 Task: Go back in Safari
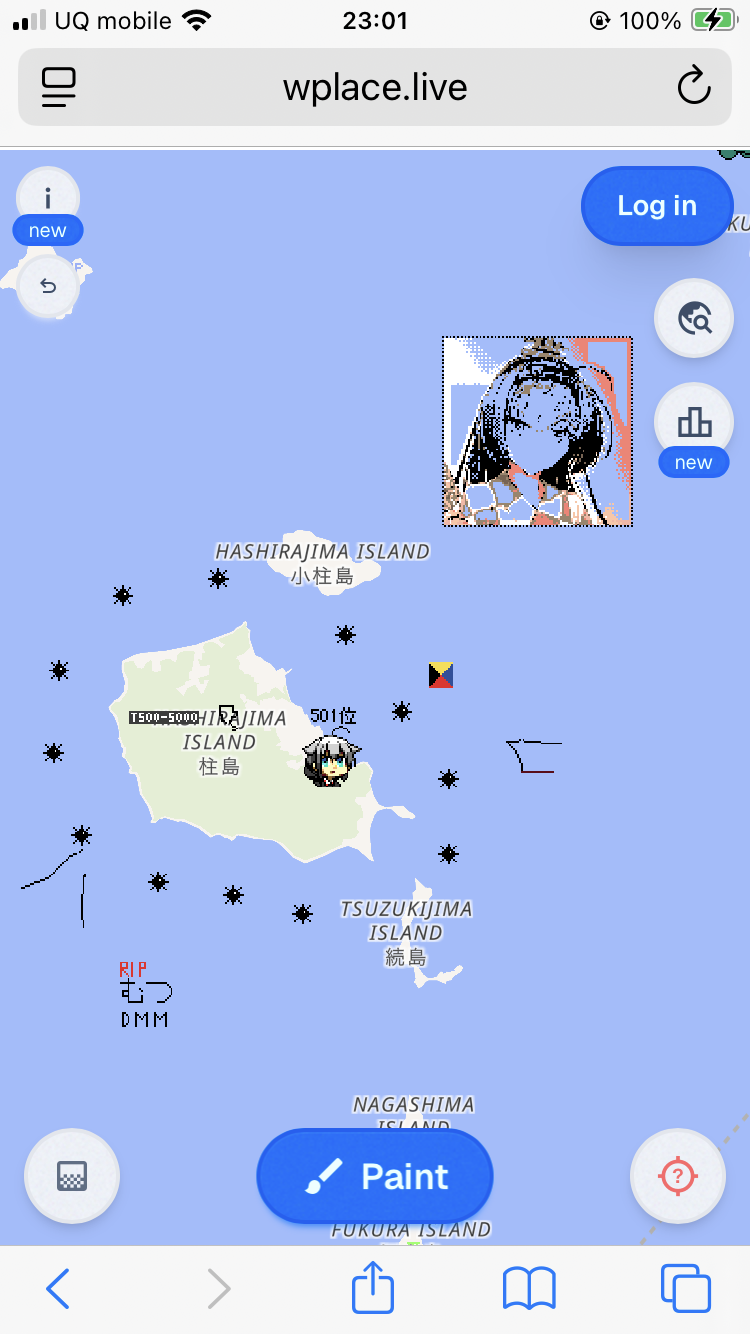coord(58,1289)
